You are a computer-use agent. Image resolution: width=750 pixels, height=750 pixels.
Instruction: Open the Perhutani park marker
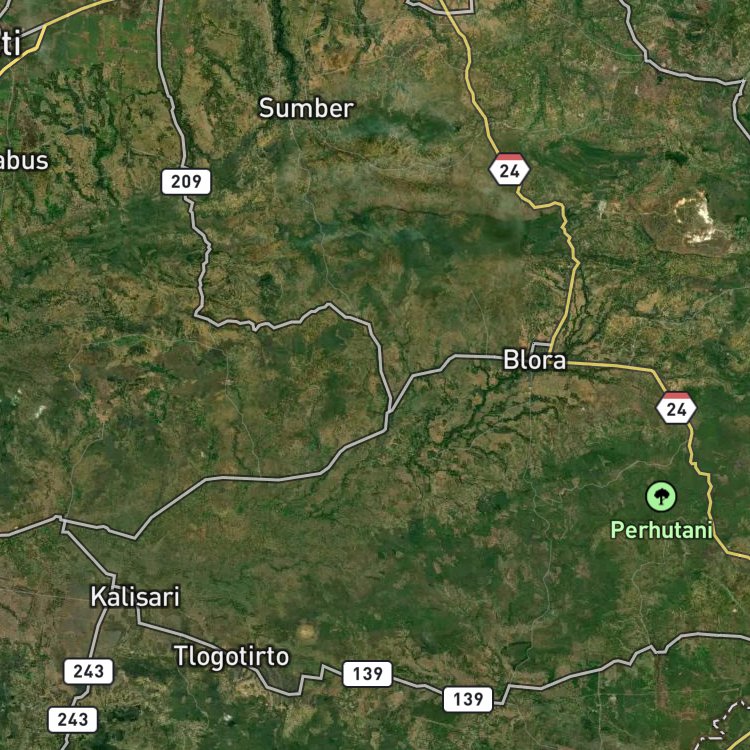point(661,496)
